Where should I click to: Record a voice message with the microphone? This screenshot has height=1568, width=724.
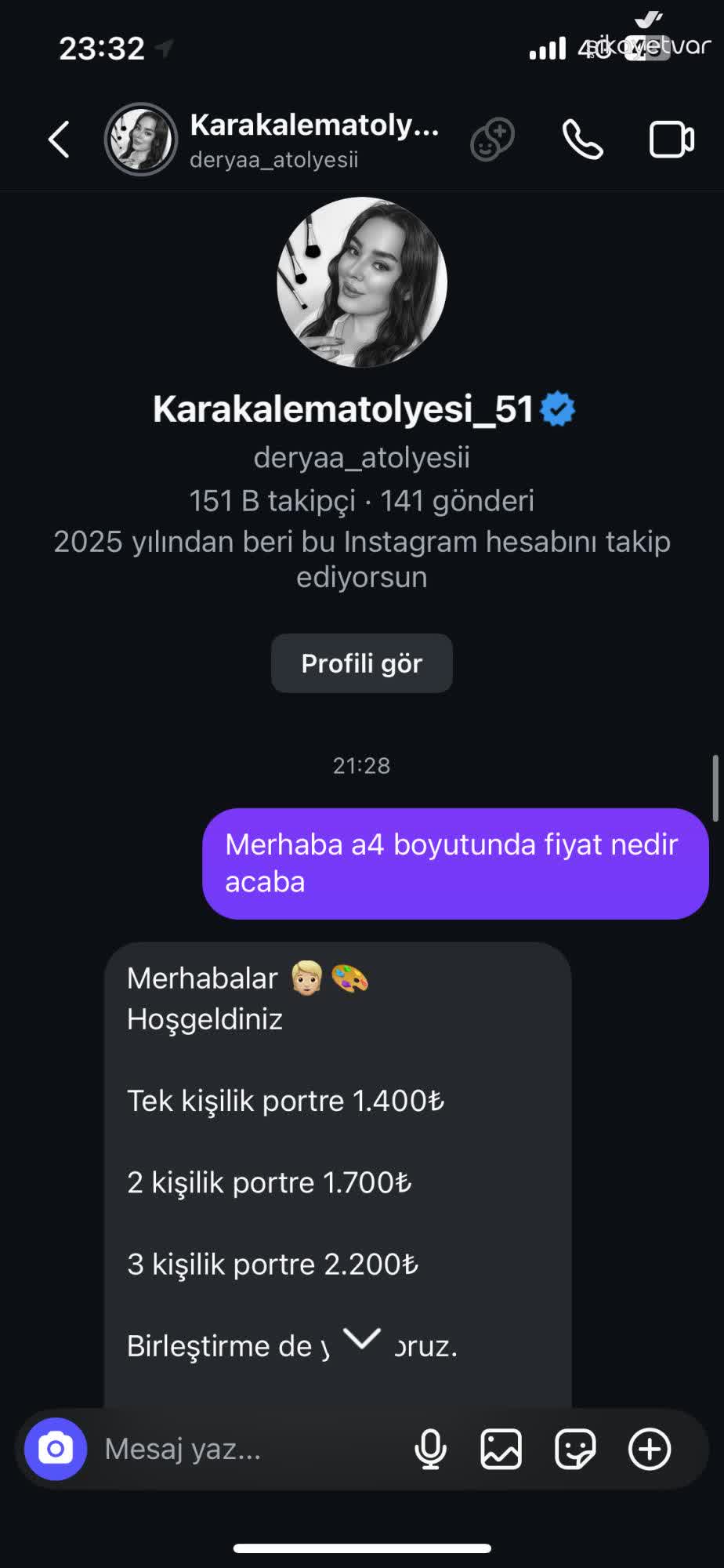click(x=430, y=1449)
